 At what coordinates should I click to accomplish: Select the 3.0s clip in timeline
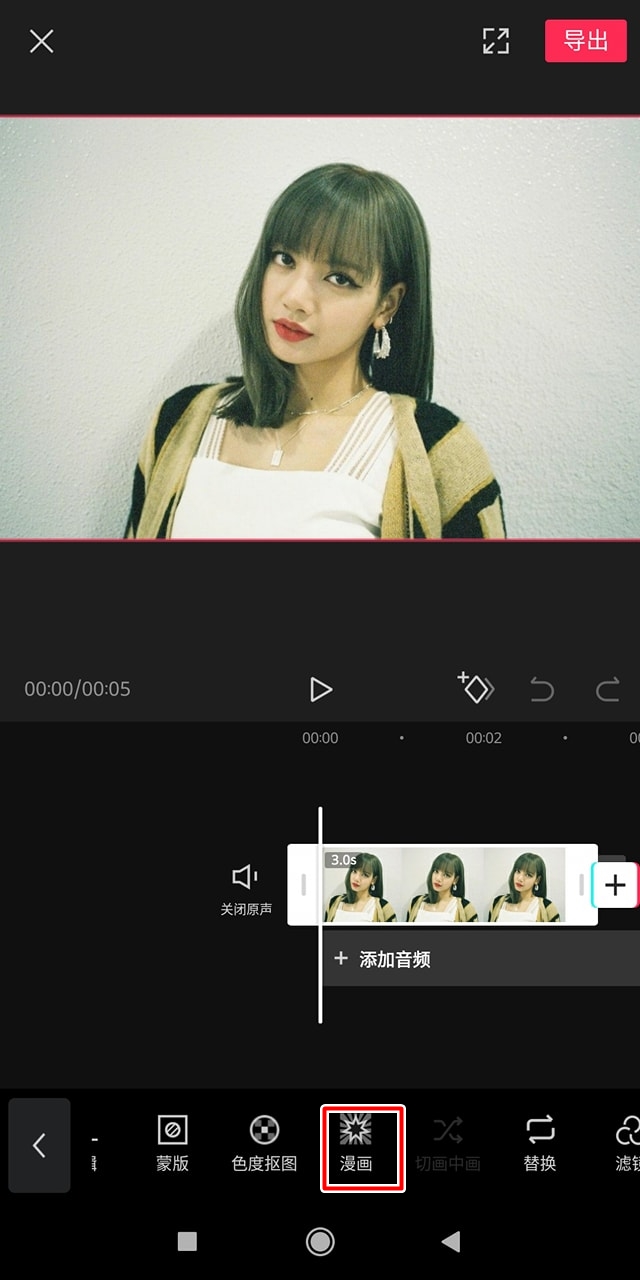(443, 885)
